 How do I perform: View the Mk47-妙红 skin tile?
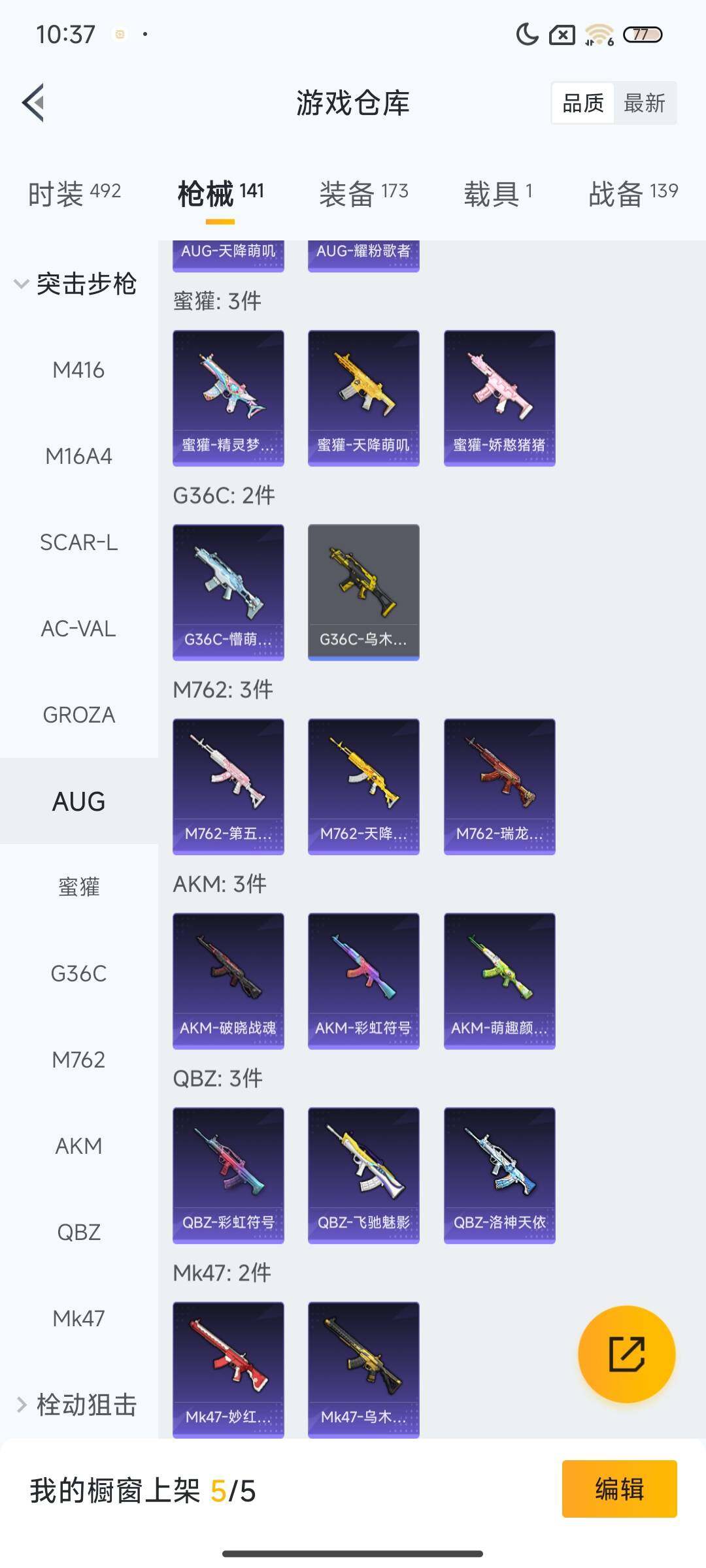pyautogui.click(x=228, y=1368)
